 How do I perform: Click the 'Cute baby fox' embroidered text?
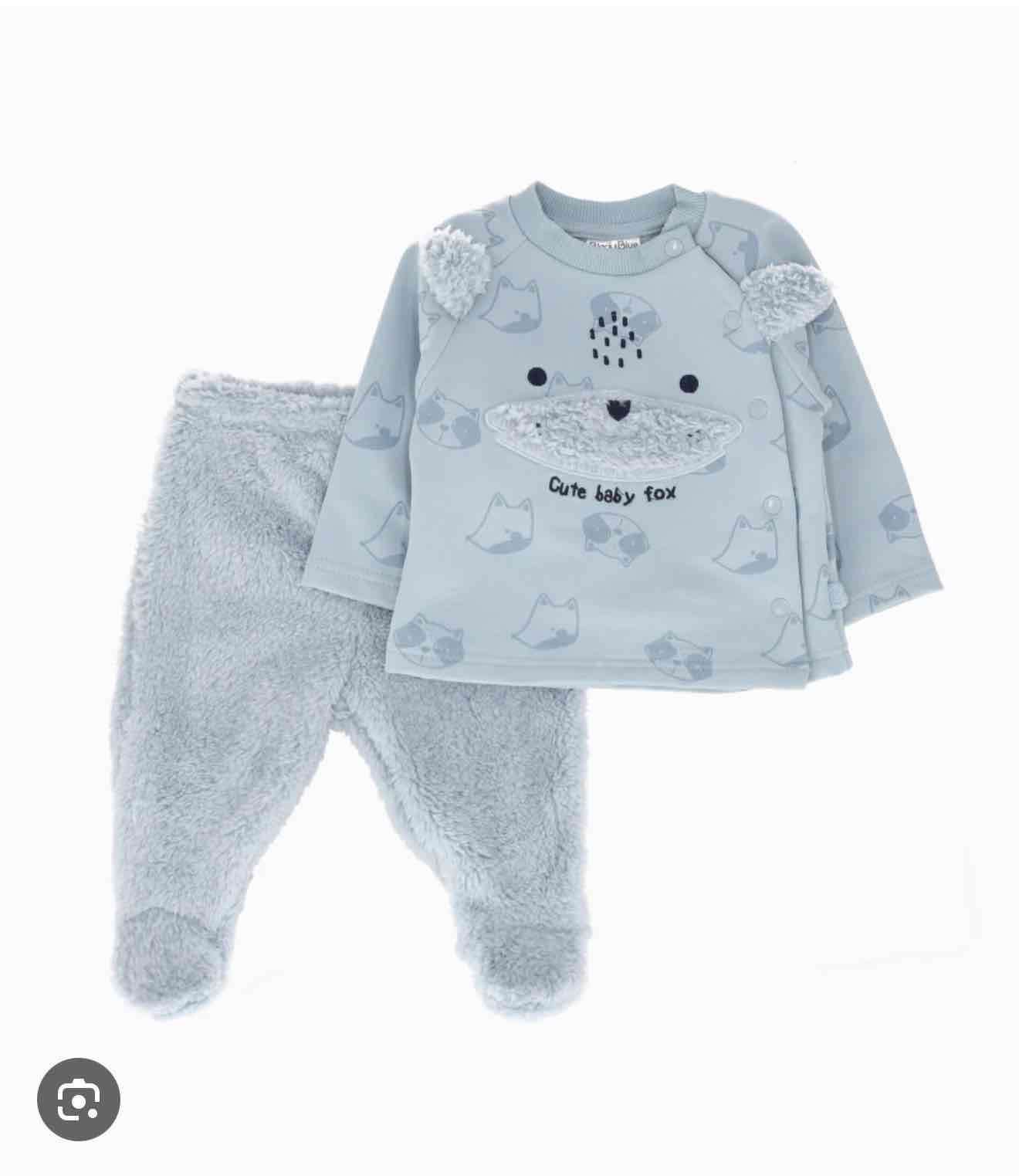click(x=614, y=489)
